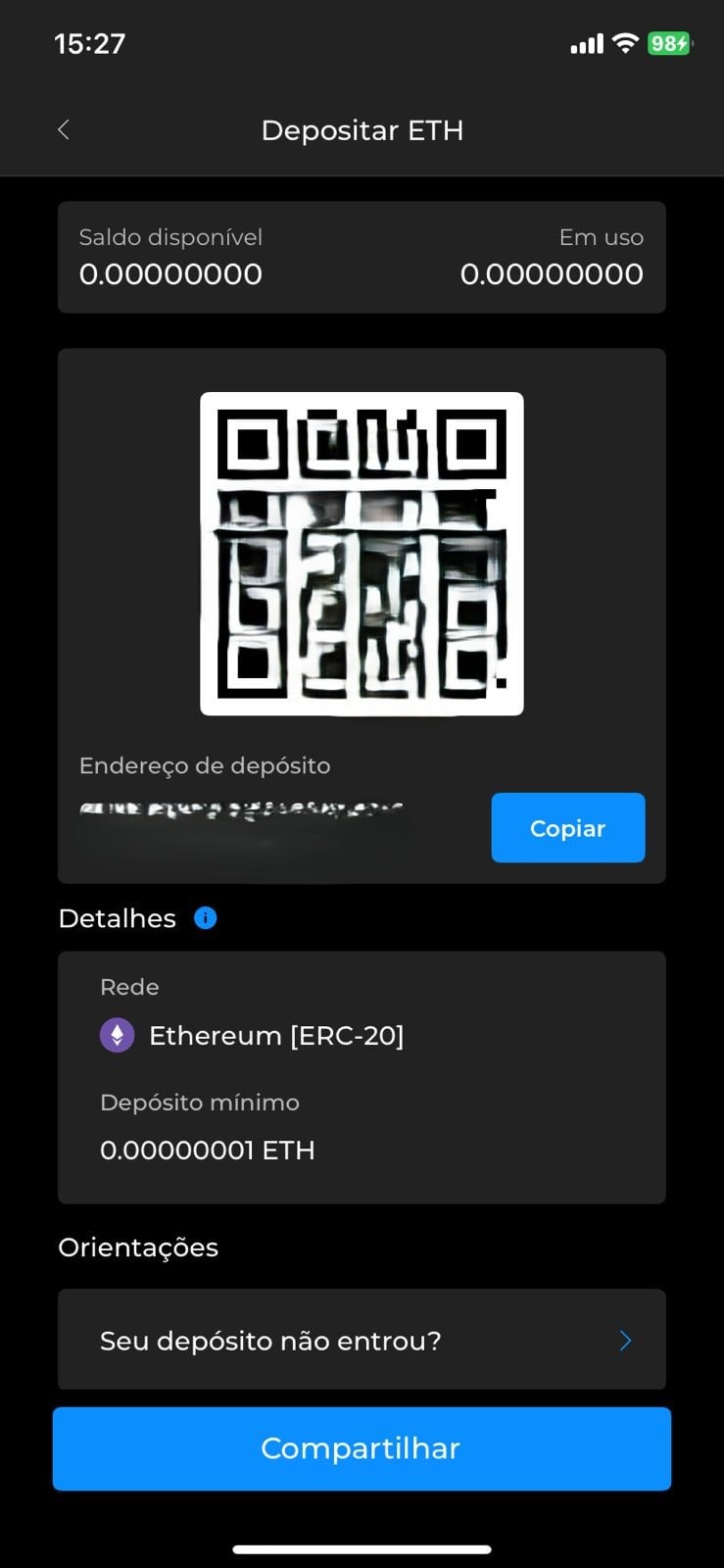Screen dimensions: 724x1568
Task: Tap the info icon next to Detalhes
Action: 204,918
